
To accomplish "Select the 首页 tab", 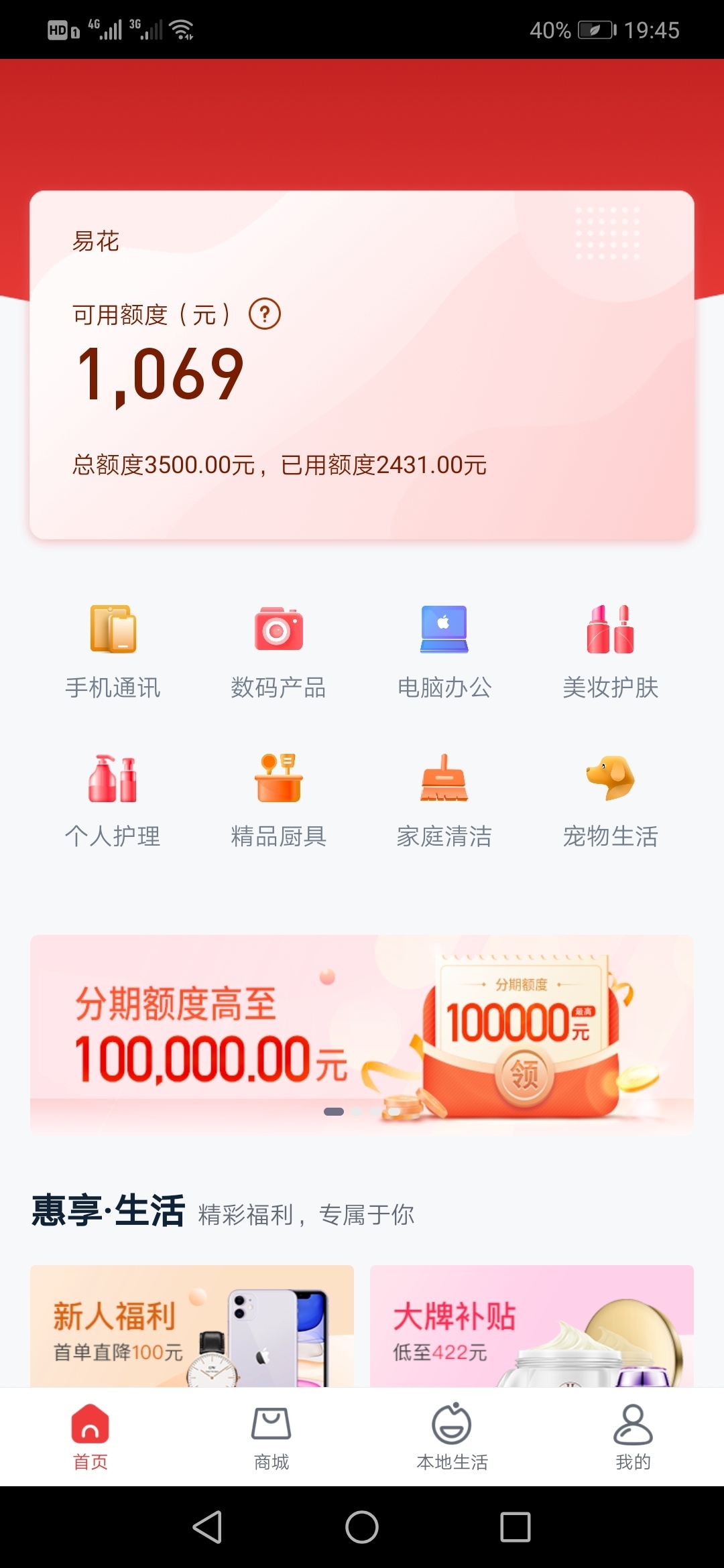I will tap(90, 1437).
